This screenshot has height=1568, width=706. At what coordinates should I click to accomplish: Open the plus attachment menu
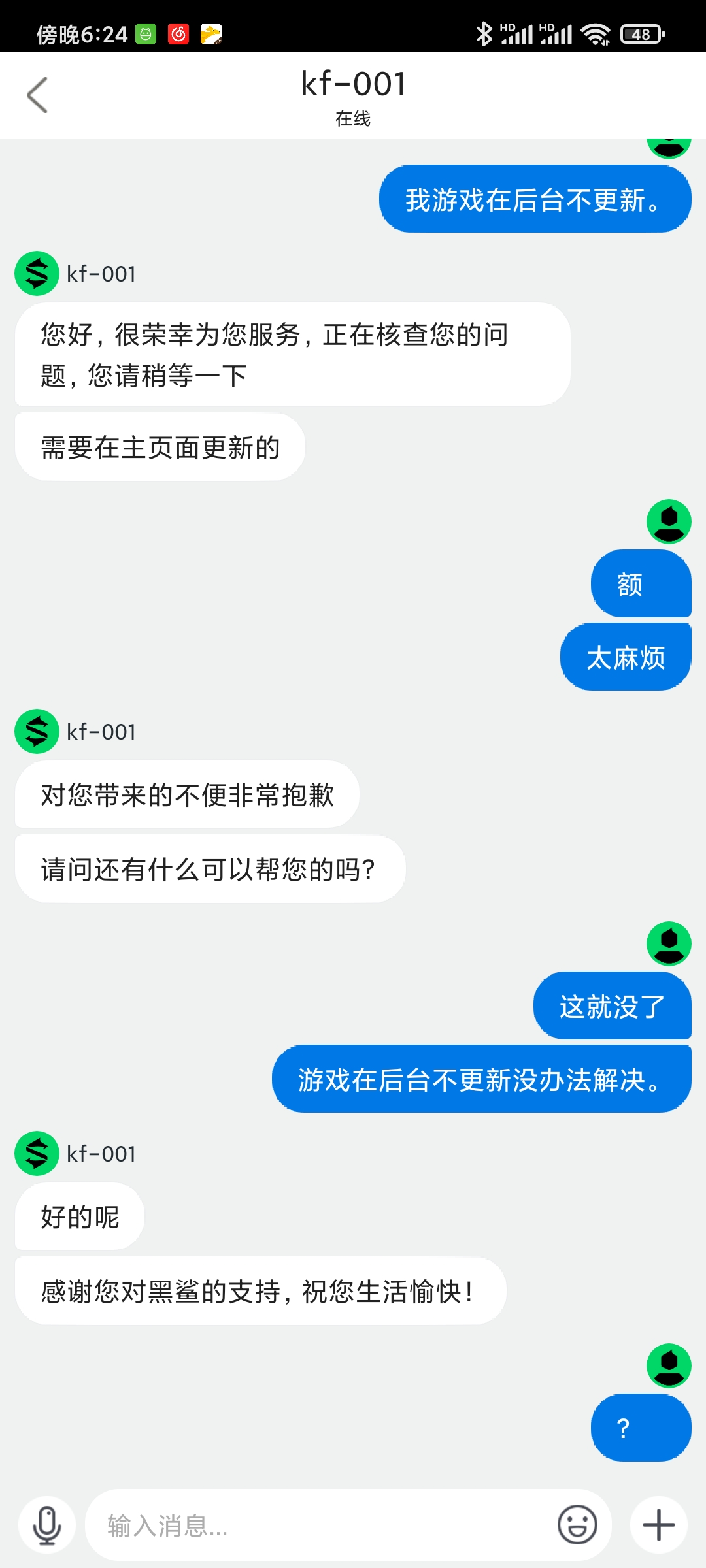click(658, 1526)
